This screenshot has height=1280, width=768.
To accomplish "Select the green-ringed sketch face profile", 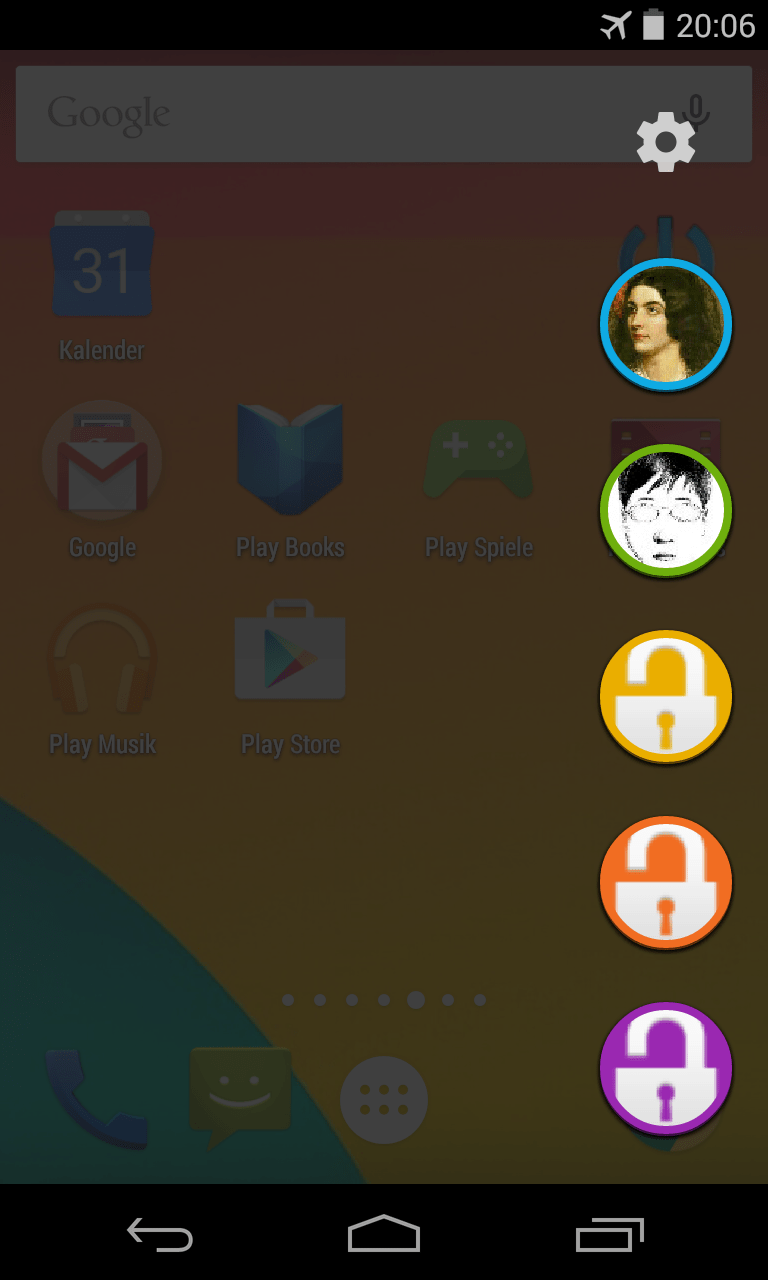I will (666, 511).
